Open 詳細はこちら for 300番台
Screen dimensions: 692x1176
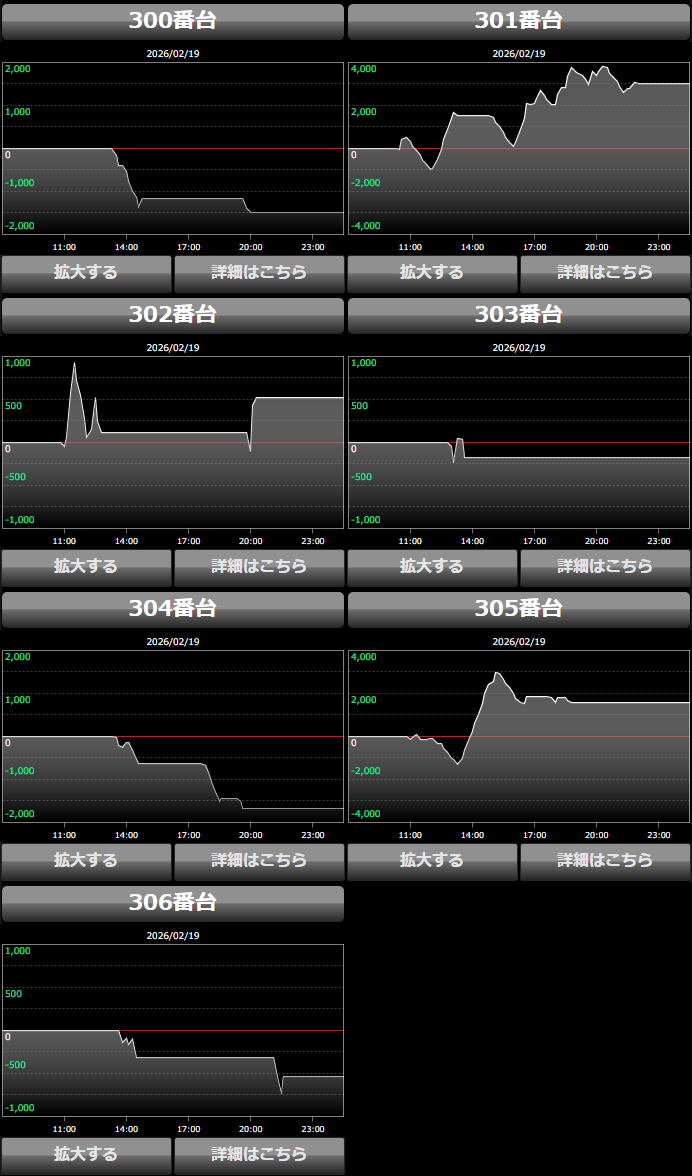point(259,273)
